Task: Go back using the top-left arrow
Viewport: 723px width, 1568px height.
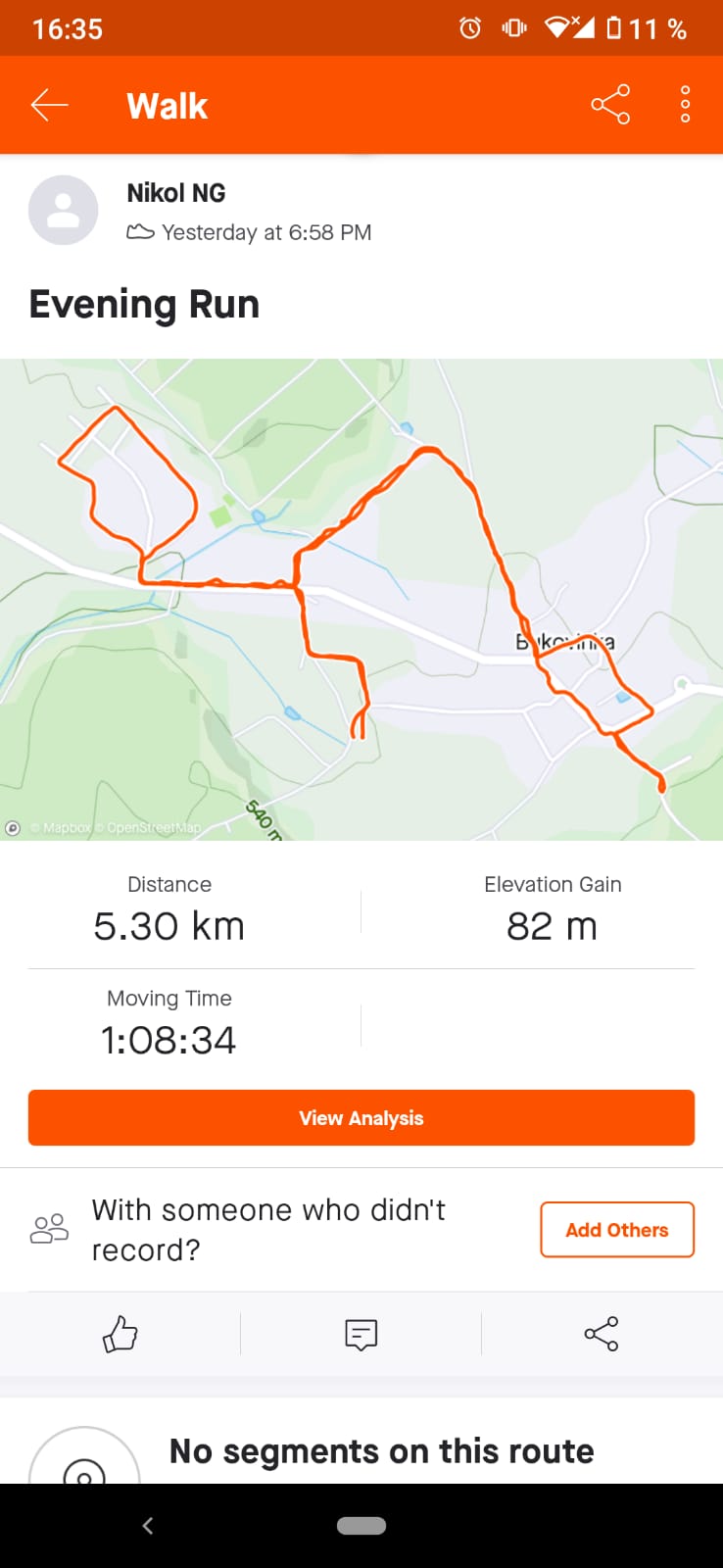Action: click(x=49, y=105)
